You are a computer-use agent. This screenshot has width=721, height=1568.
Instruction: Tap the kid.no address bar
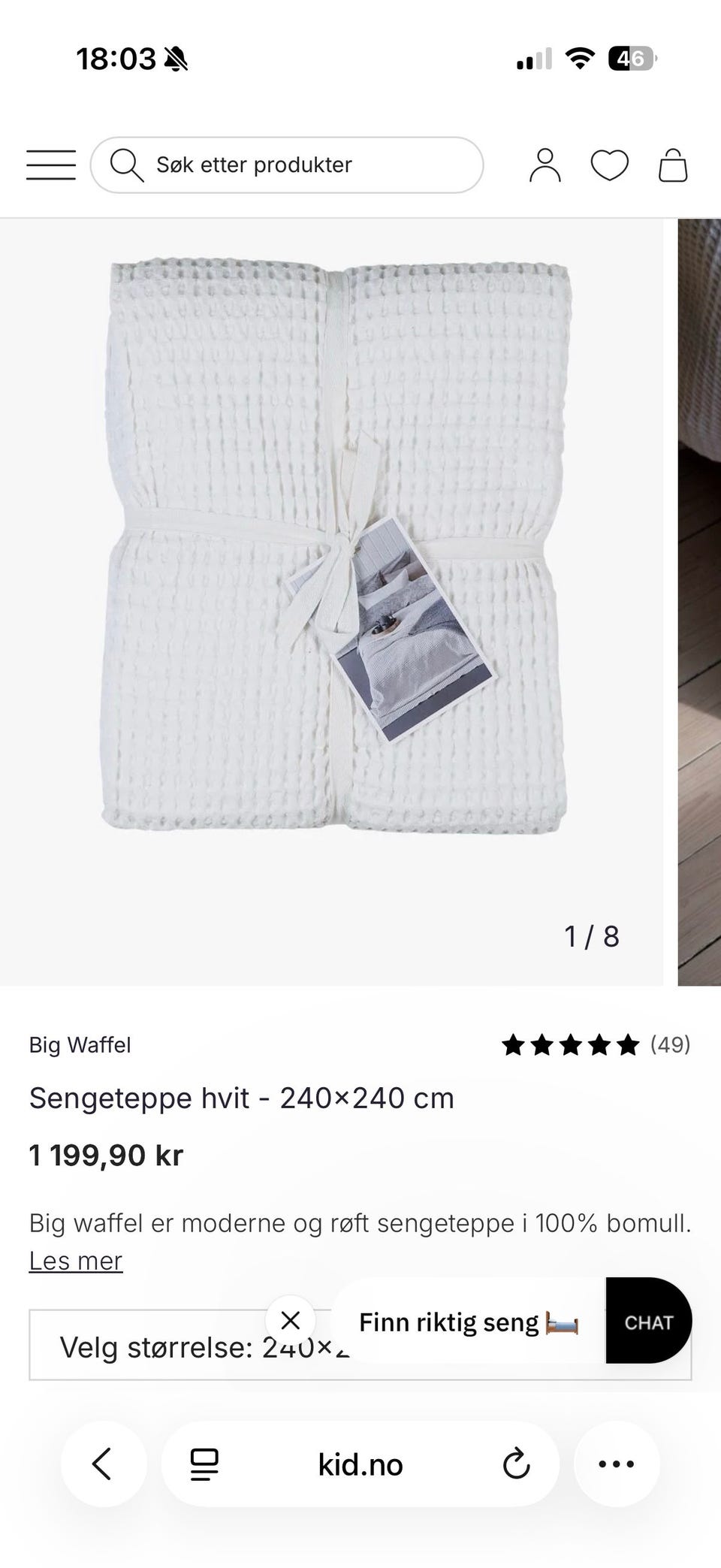click(360, 1464)
